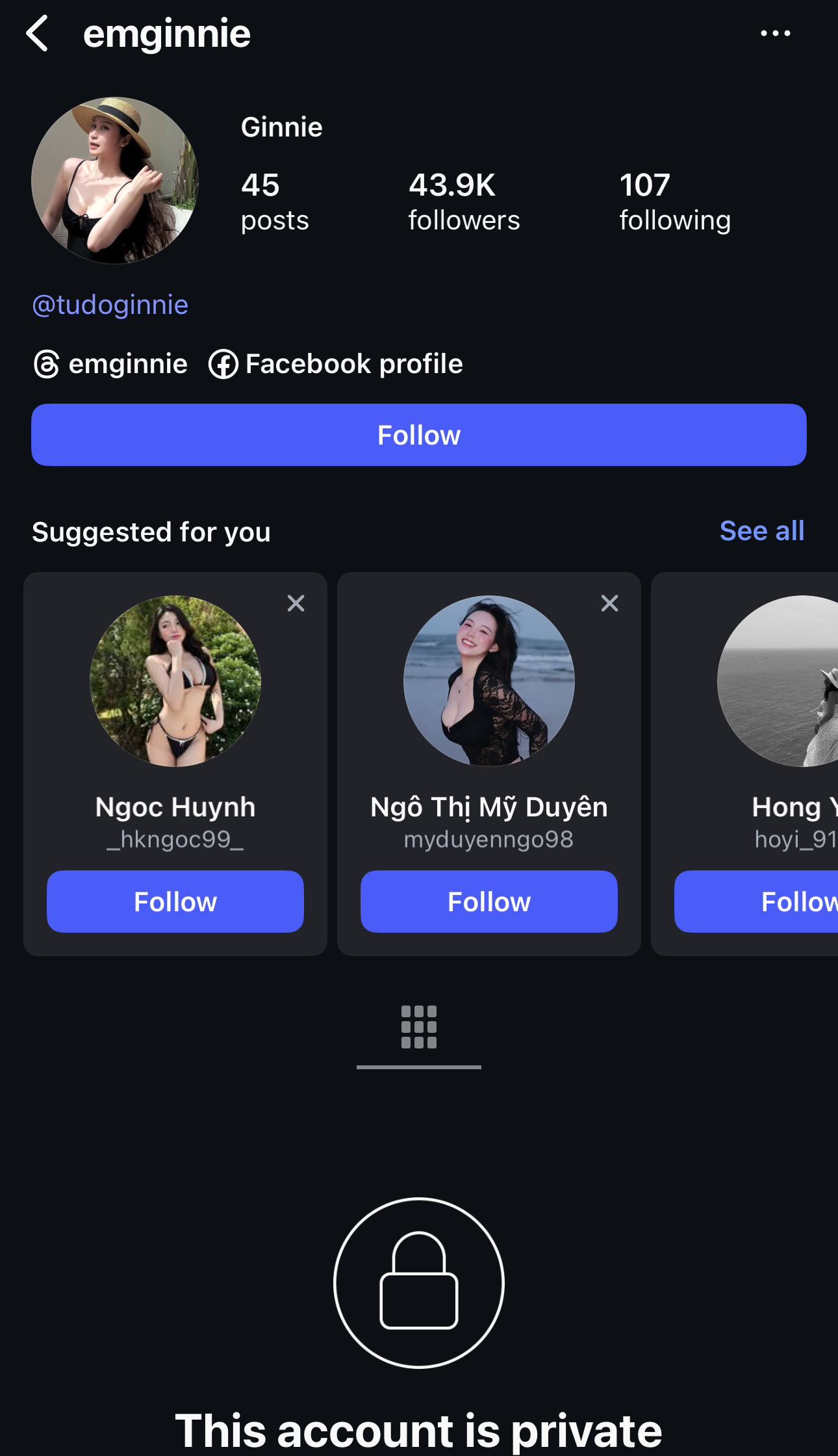Open the three-dot overflow menu
This screenshot has height=1456, width=838.
click(775, 33)
